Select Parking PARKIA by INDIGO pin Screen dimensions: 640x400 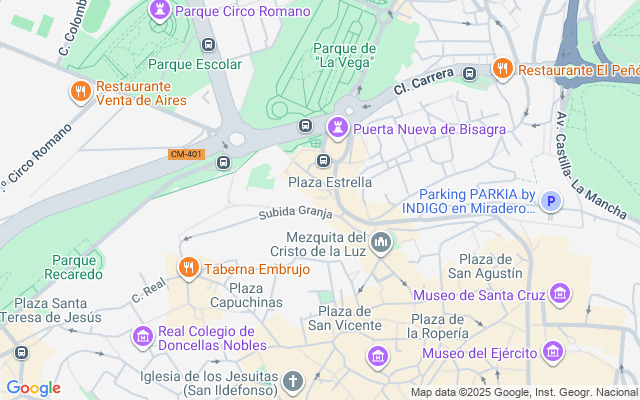click(550, 202)
